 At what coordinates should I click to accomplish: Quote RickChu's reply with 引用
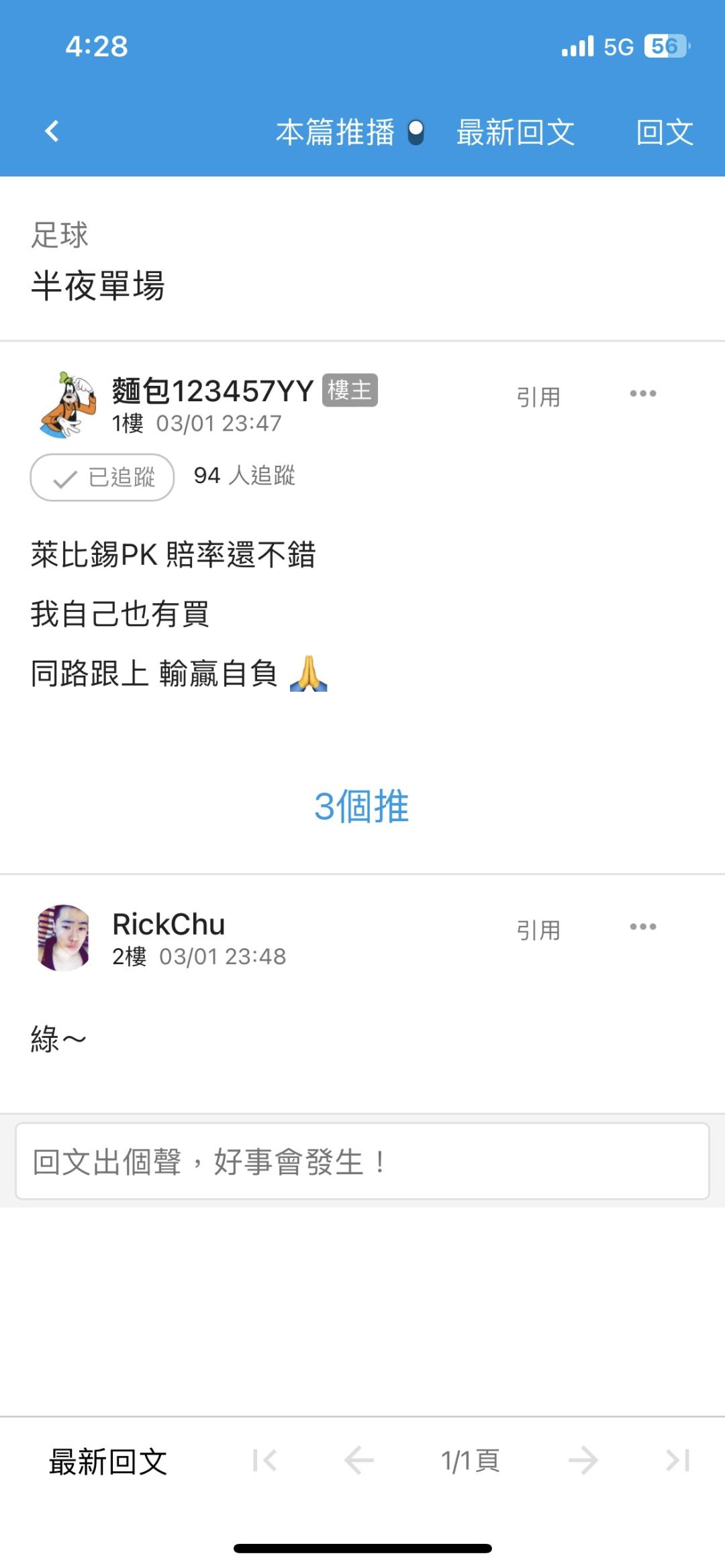pos(538,930)
